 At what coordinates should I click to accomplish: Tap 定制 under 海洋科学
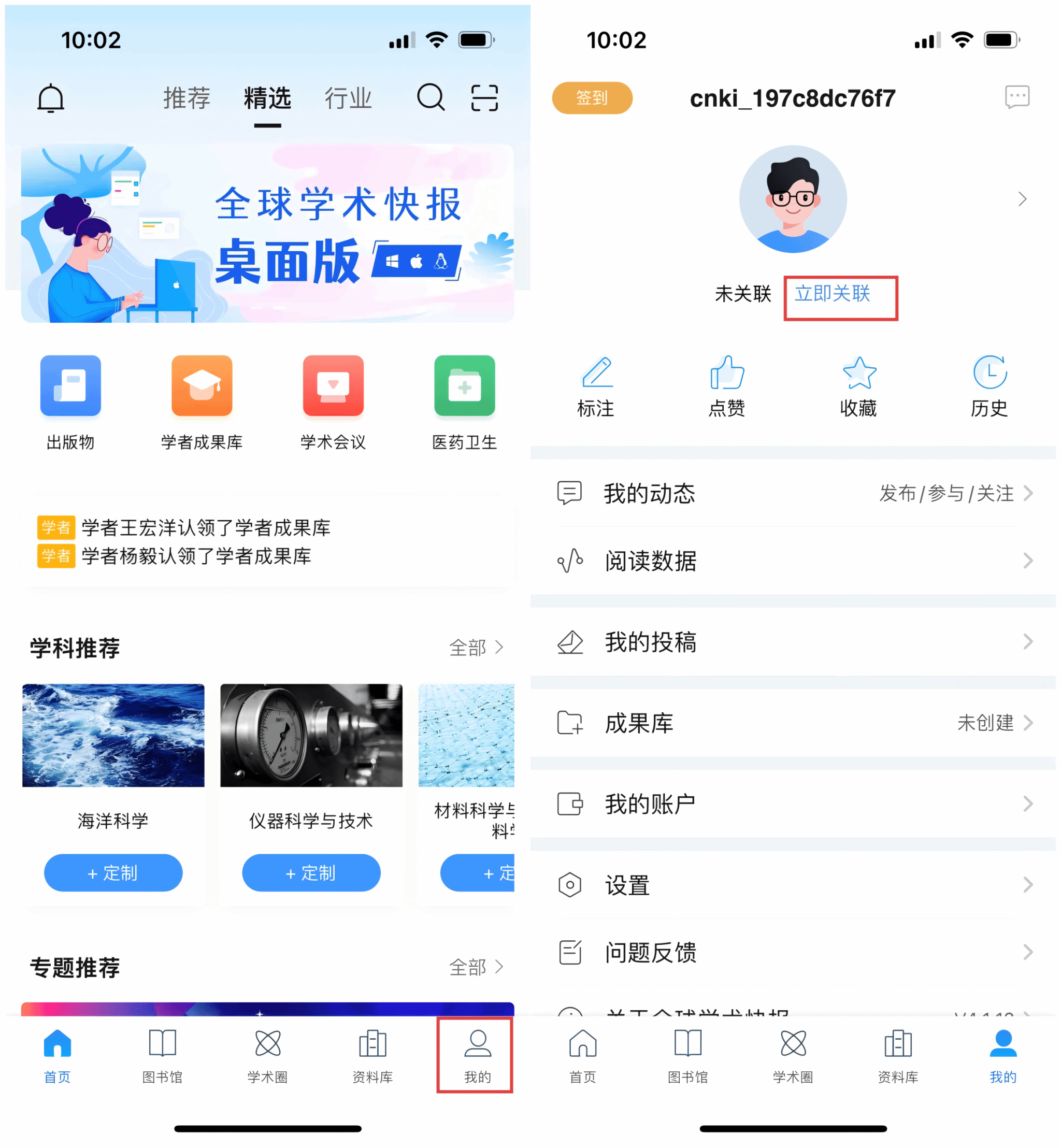[x=113, y=872]
